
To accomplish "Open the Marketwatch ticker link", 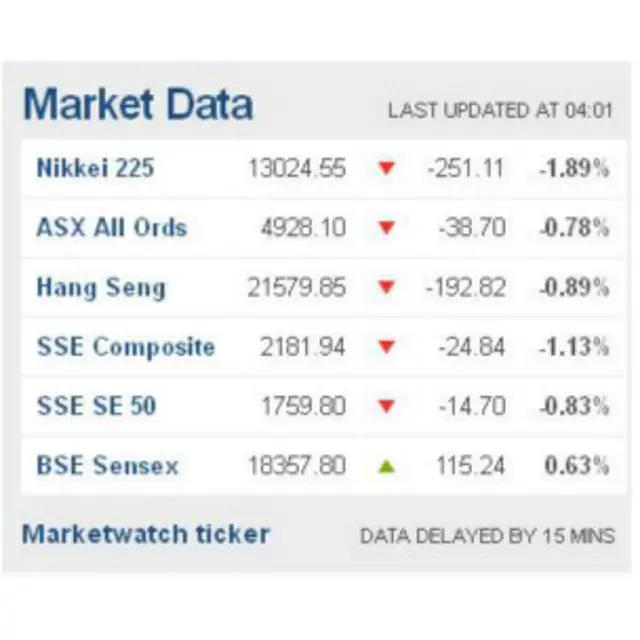I will click(146, 534).
